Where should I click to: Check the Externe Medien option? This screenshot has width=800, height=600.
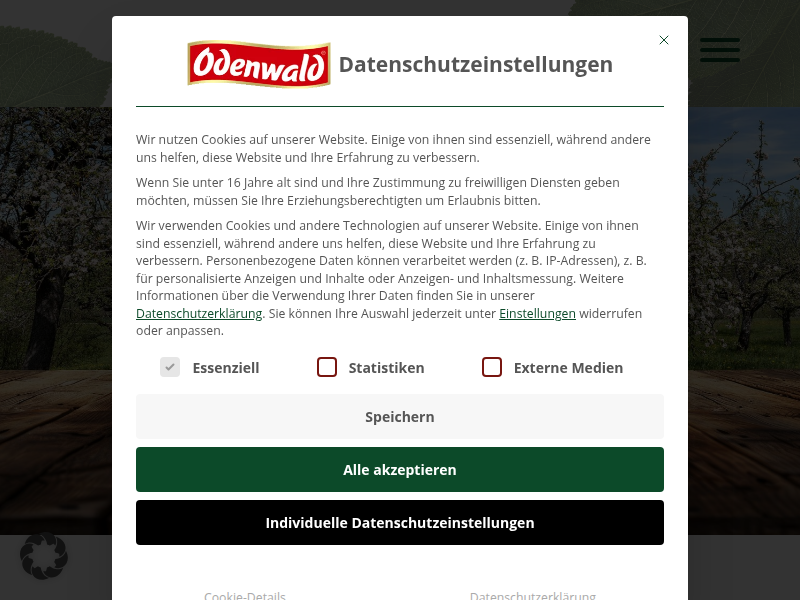492,367
